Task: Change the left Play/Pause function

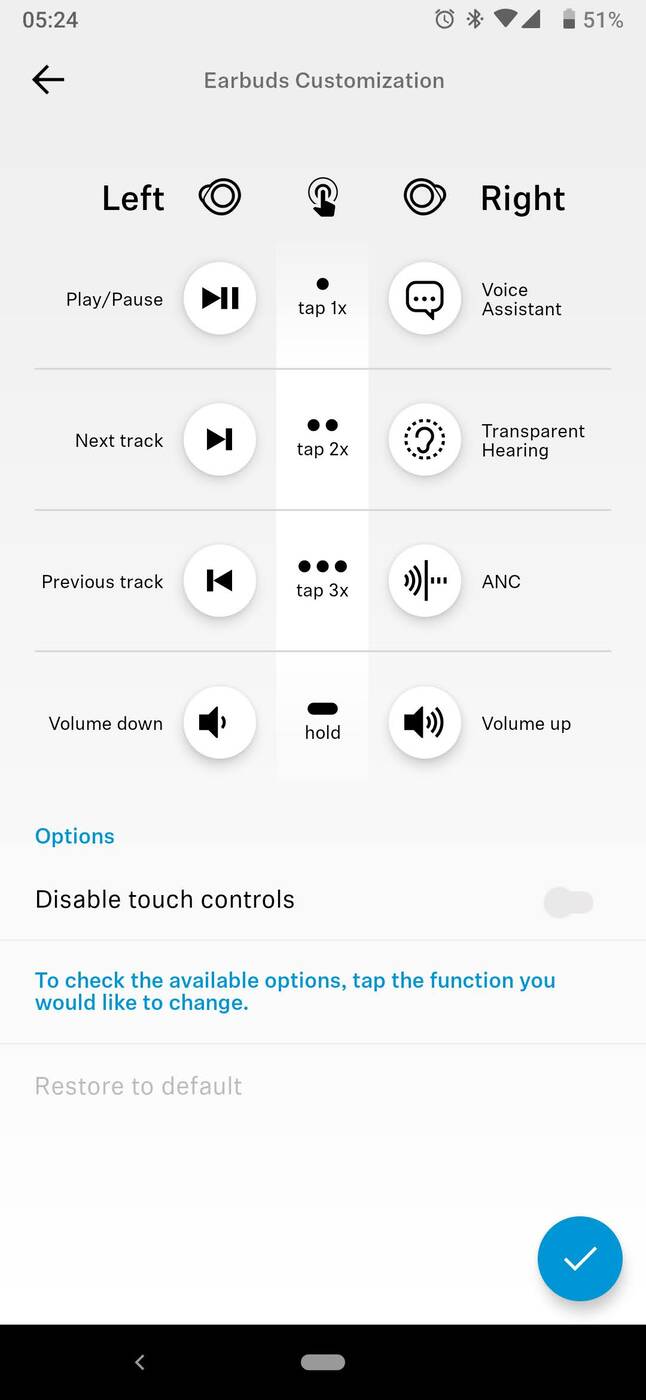Action: [x=220, y=298]
